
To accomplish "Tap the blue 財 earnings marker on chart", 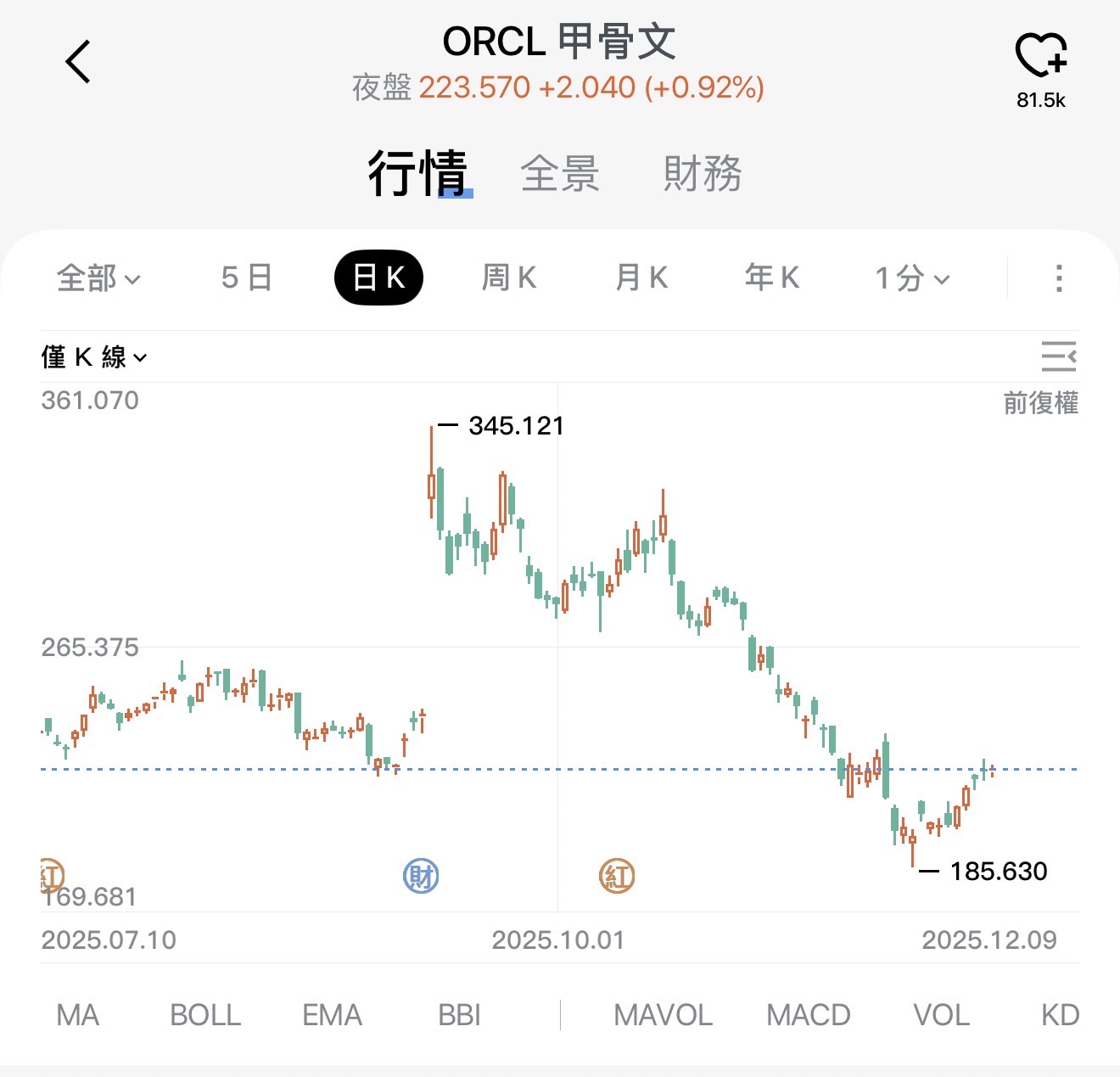I will [x=421, y=876].
